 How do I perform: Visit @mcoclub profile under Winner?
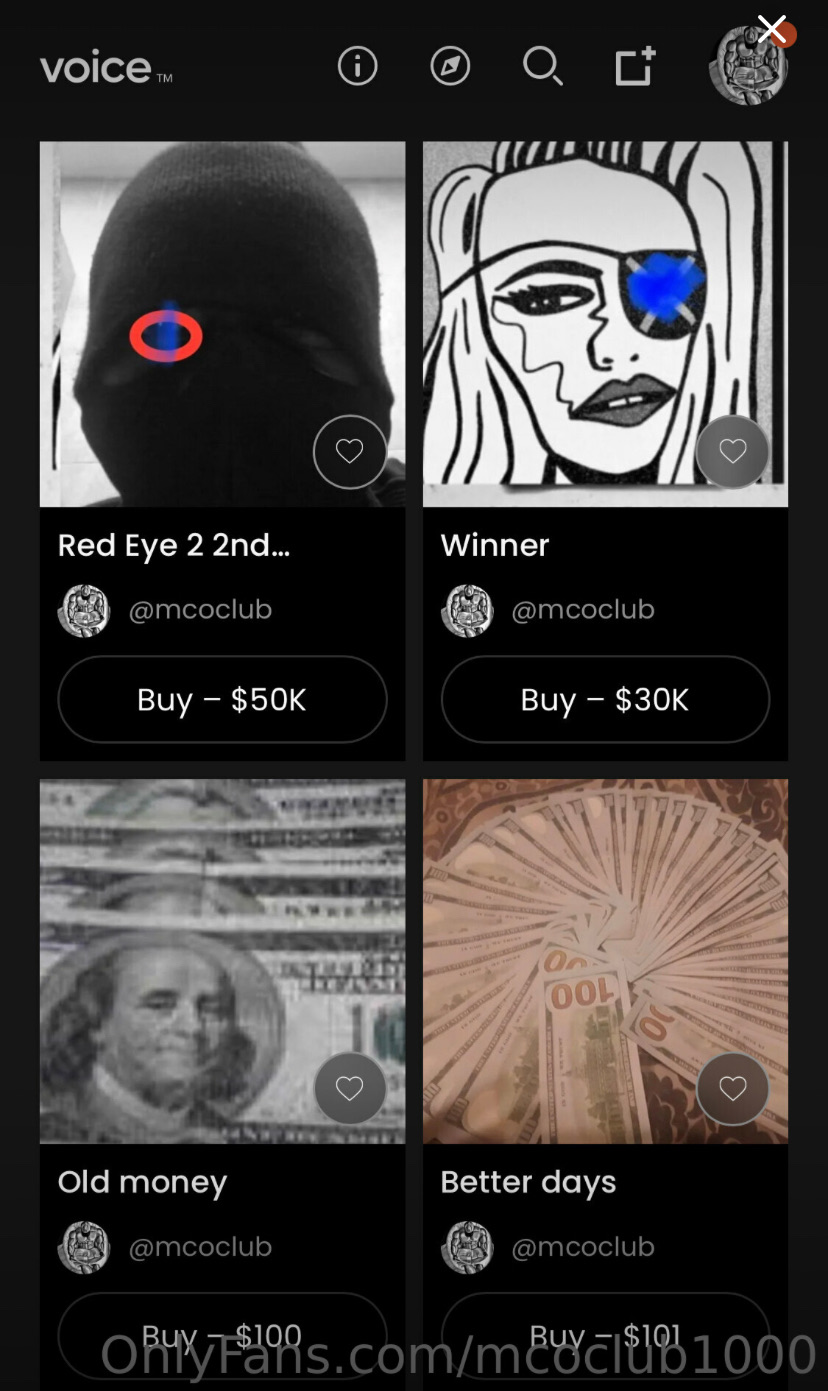(582, 609)
